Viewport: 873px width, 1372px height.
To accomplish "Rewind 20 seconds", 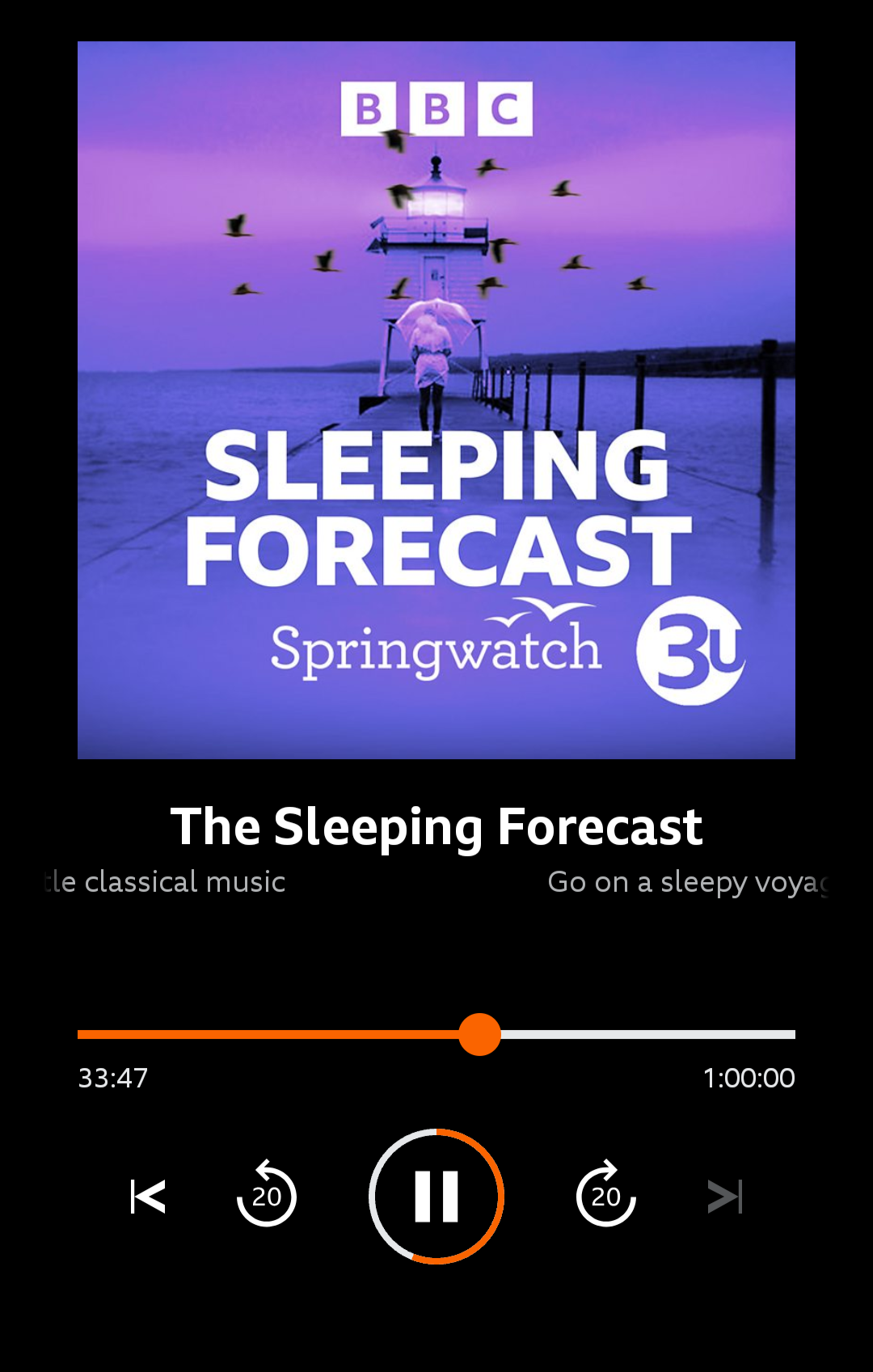I will click(x=267, y=1196).
